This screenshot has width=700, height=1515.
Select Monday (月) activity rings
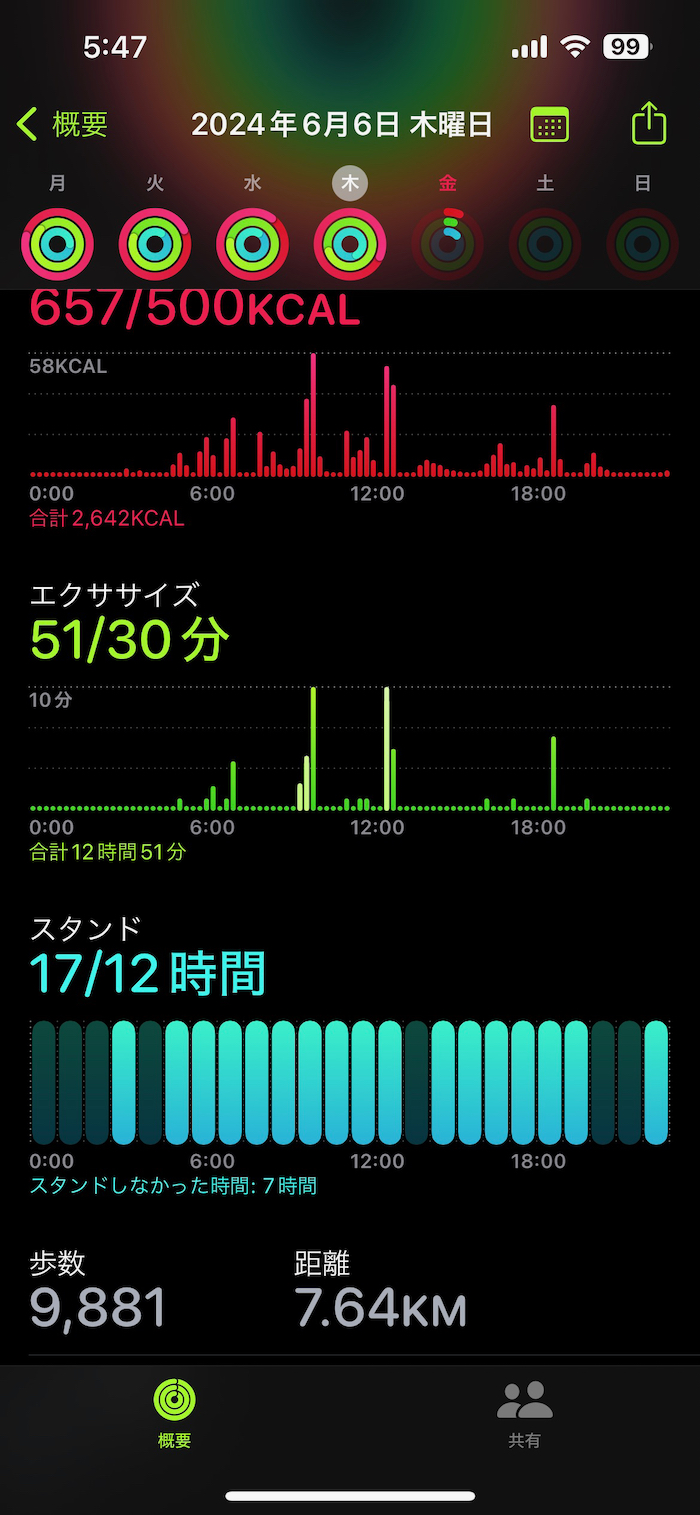57,243
